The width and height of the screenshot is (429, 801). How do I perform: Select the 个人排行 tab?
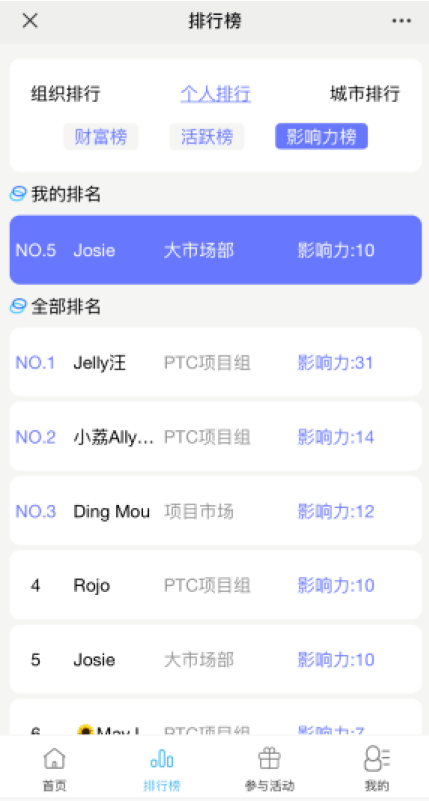[216, 95]
